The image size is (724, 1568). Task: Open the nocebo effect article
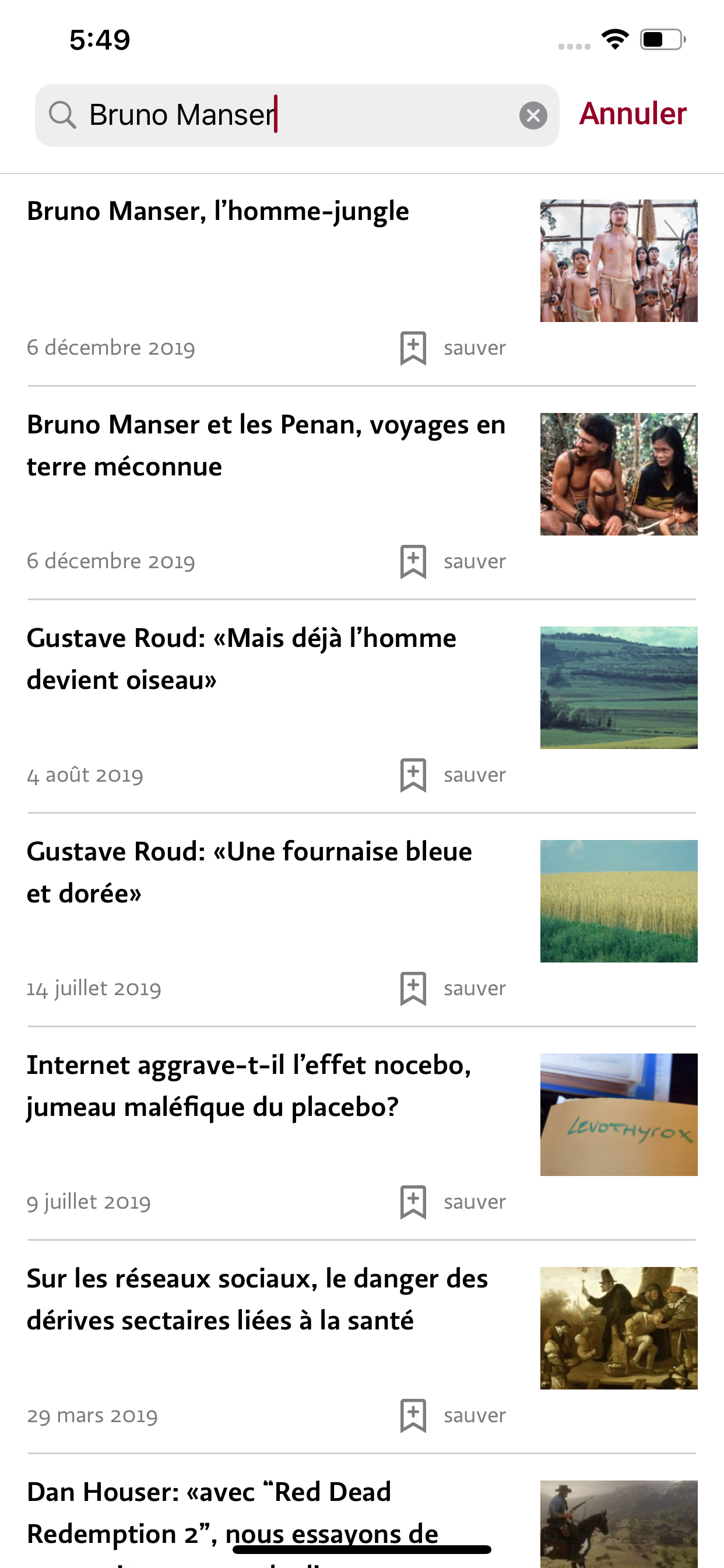pos(249,1086)
